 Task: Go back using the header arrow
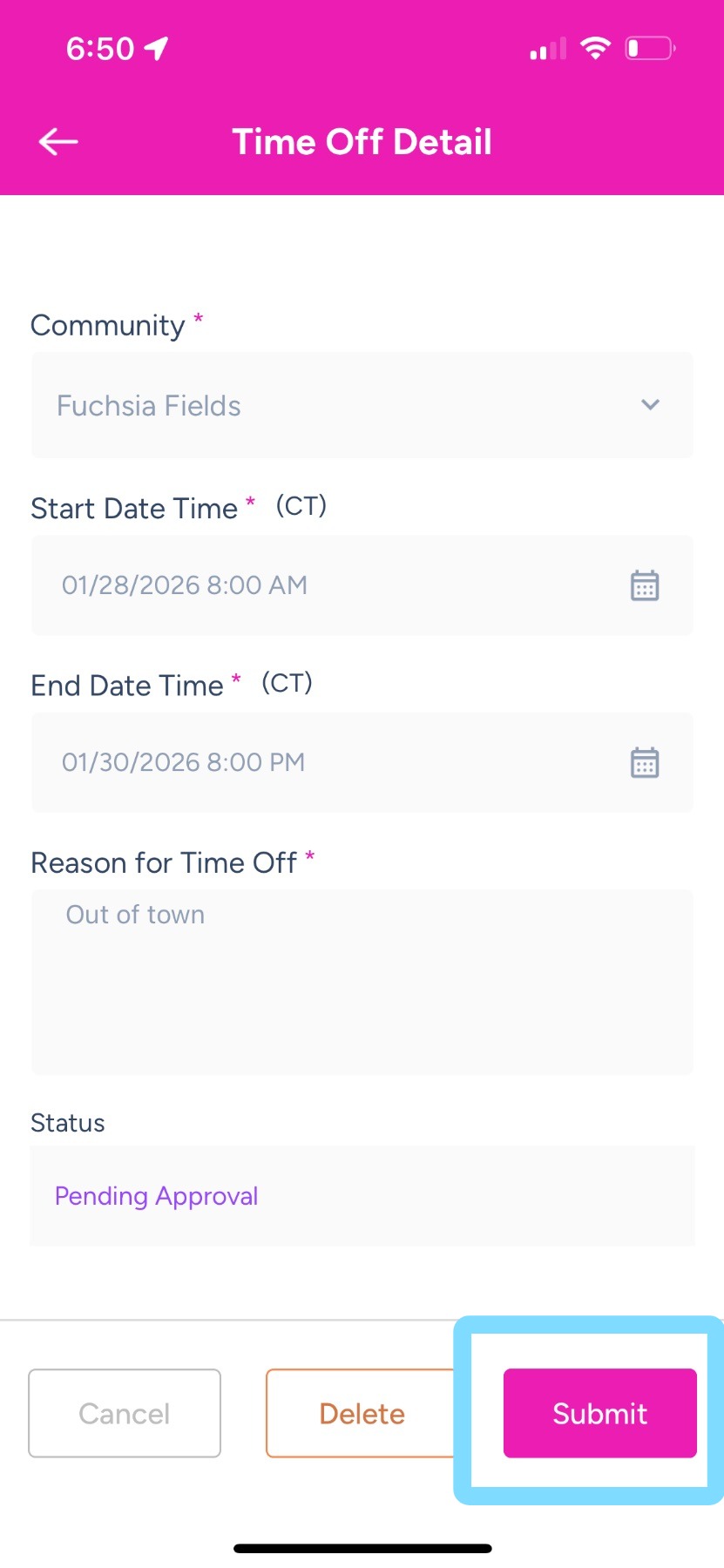coord(58,142)
